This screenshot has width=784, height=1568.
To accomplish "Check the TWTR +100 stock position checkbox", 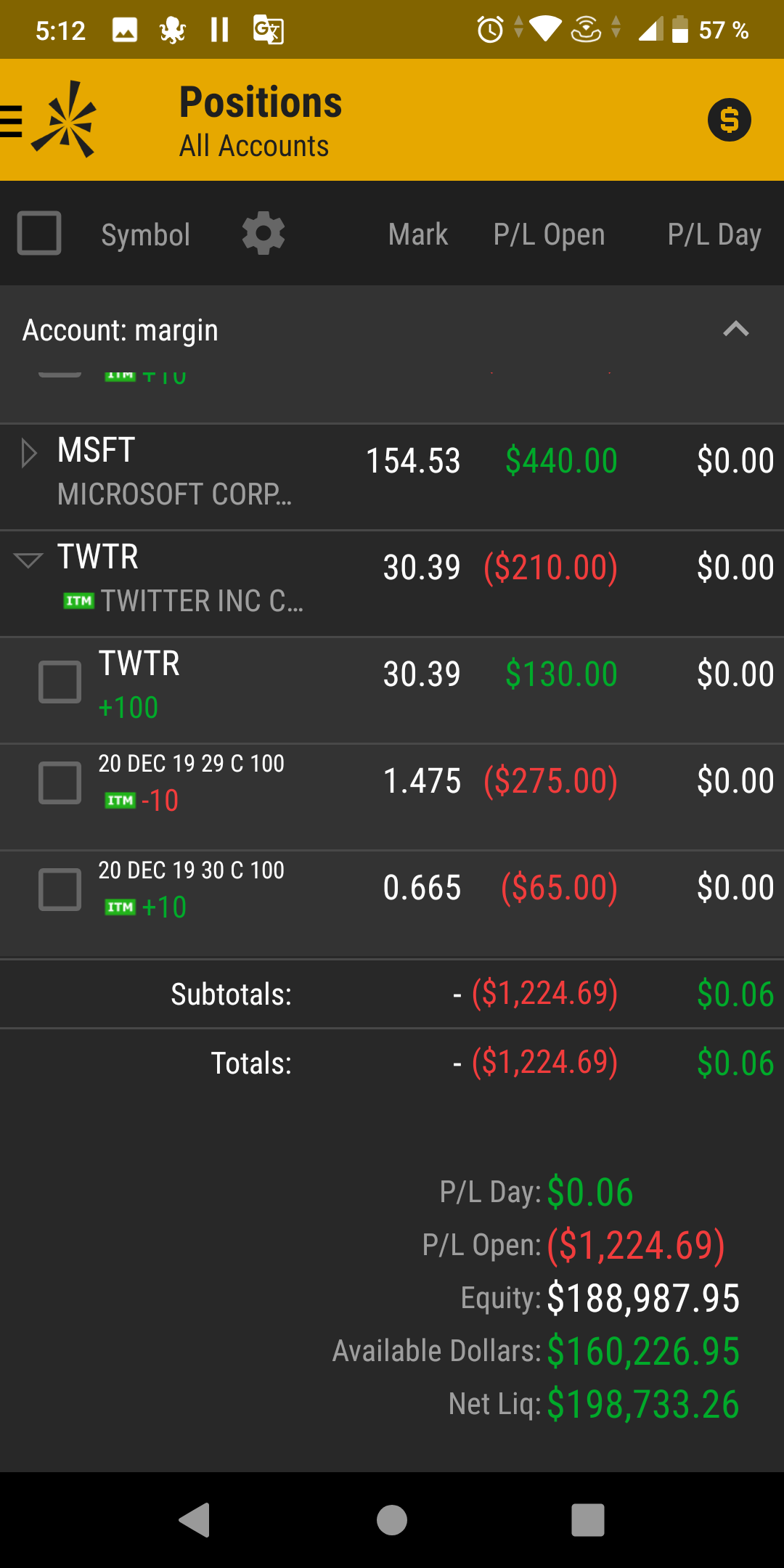I will coord(60,681).
